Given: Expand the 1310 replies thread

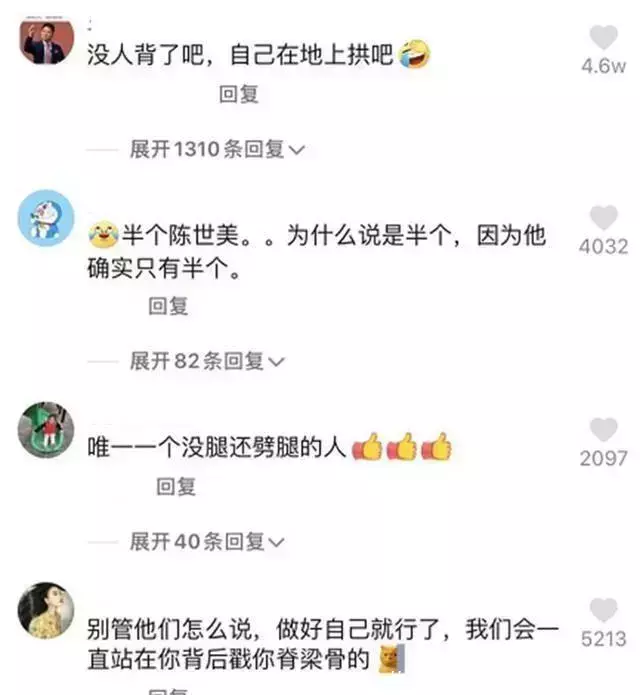Looking at the screenshot, I should tap(217, 149).
